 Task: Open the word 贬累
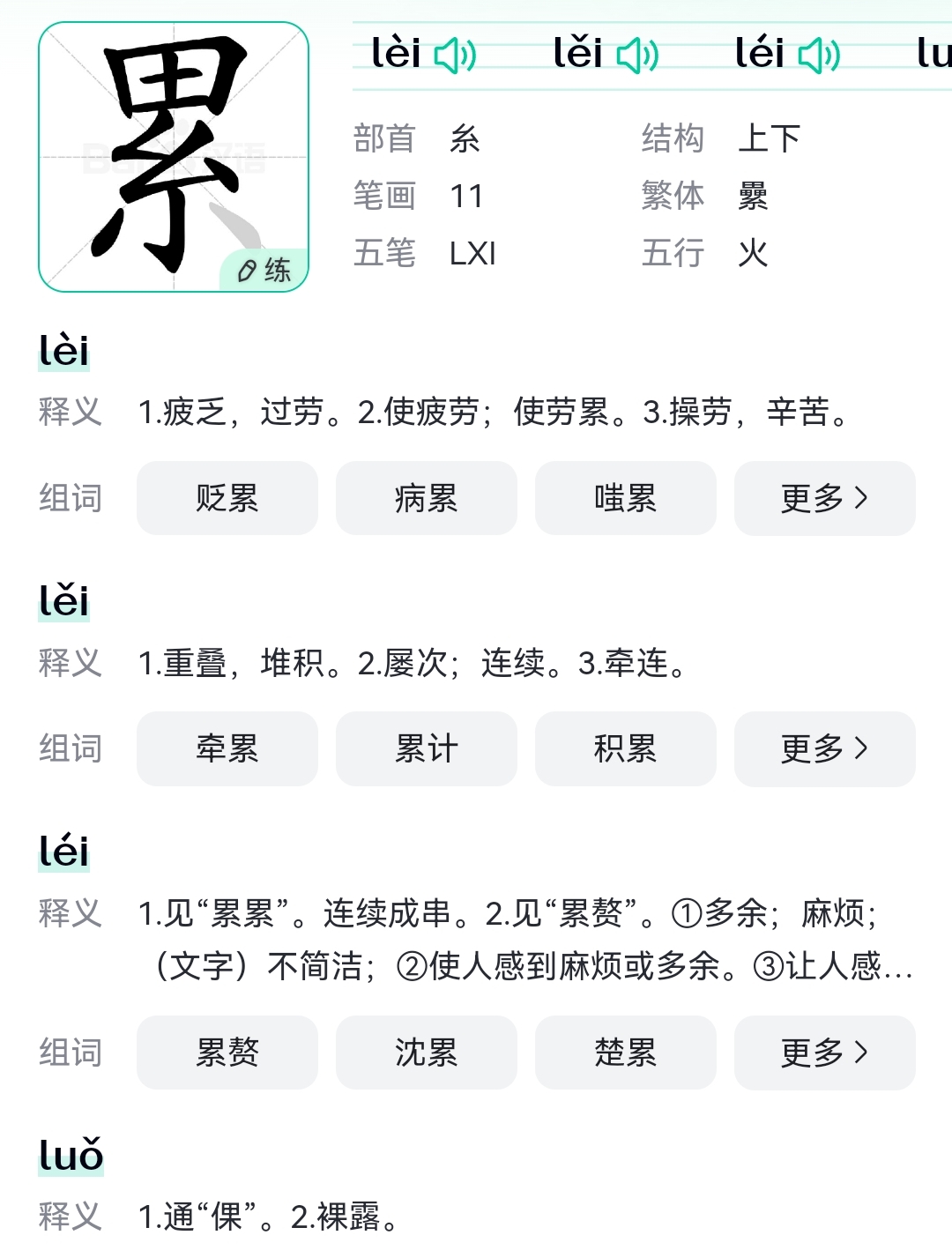tap(227, 498)
